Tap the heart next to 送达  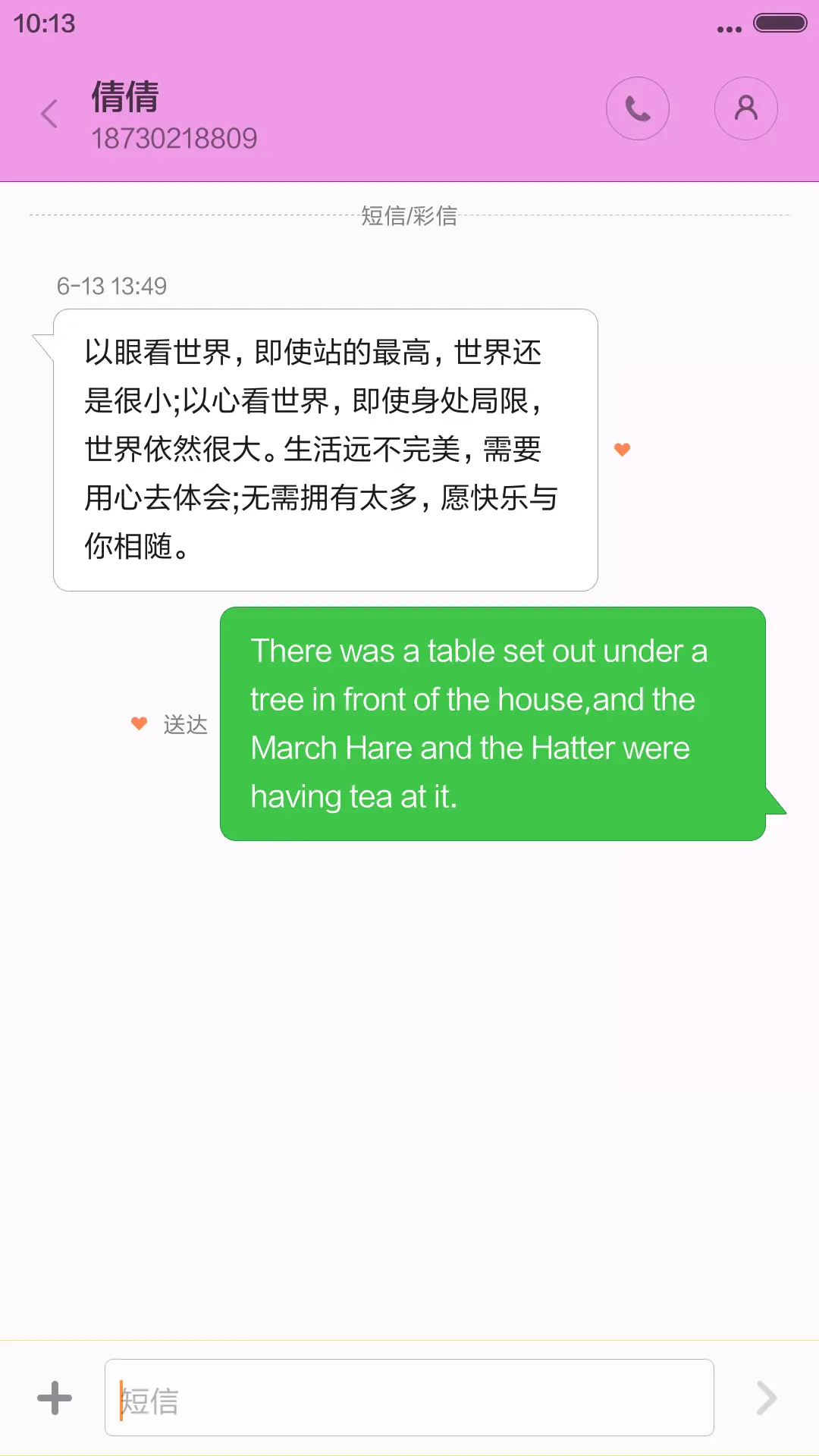click(139, 723)
